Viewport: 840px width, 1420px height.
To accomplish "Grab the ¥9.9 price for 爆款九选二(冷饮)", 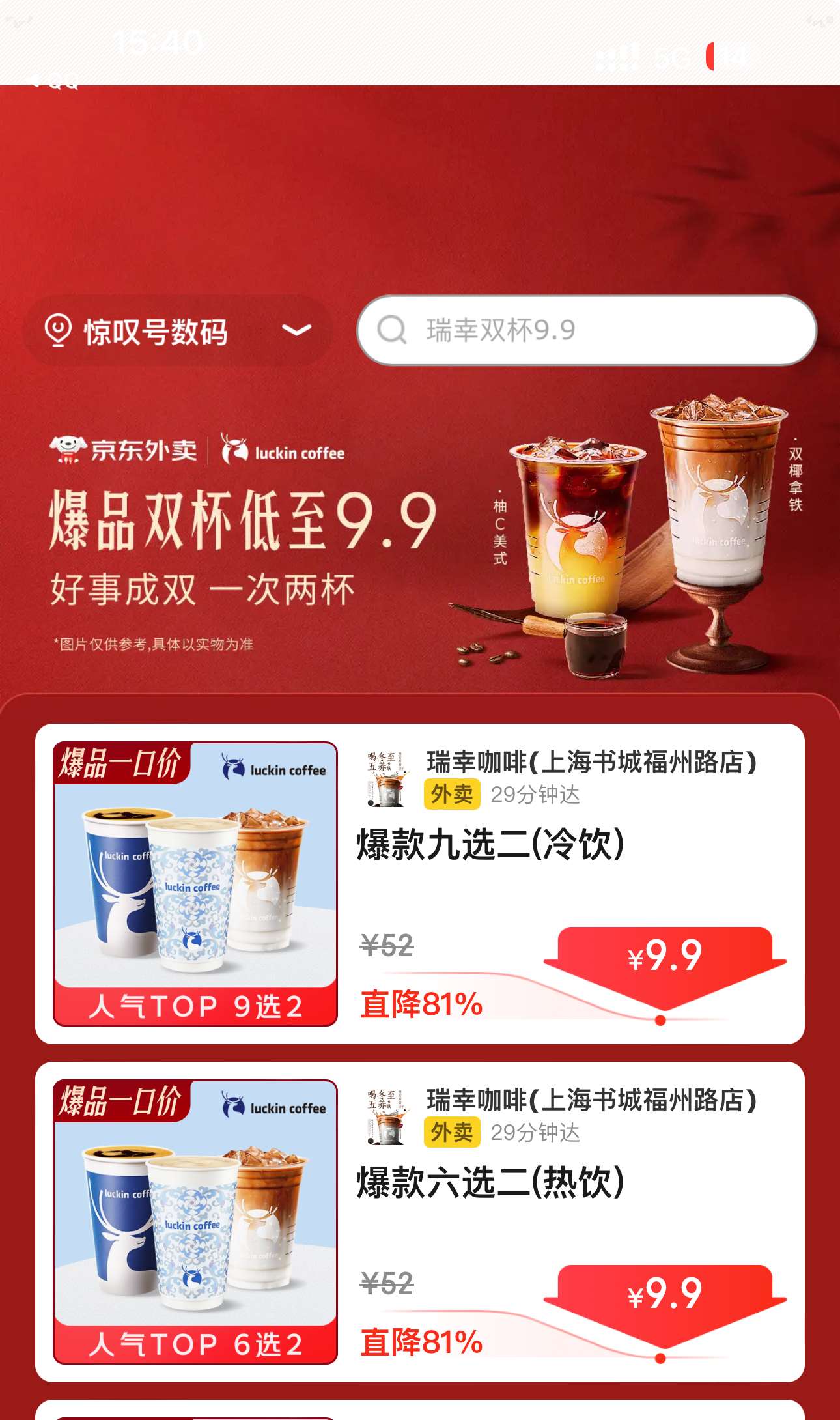I will pyautogui.click(x=664, y=958).
